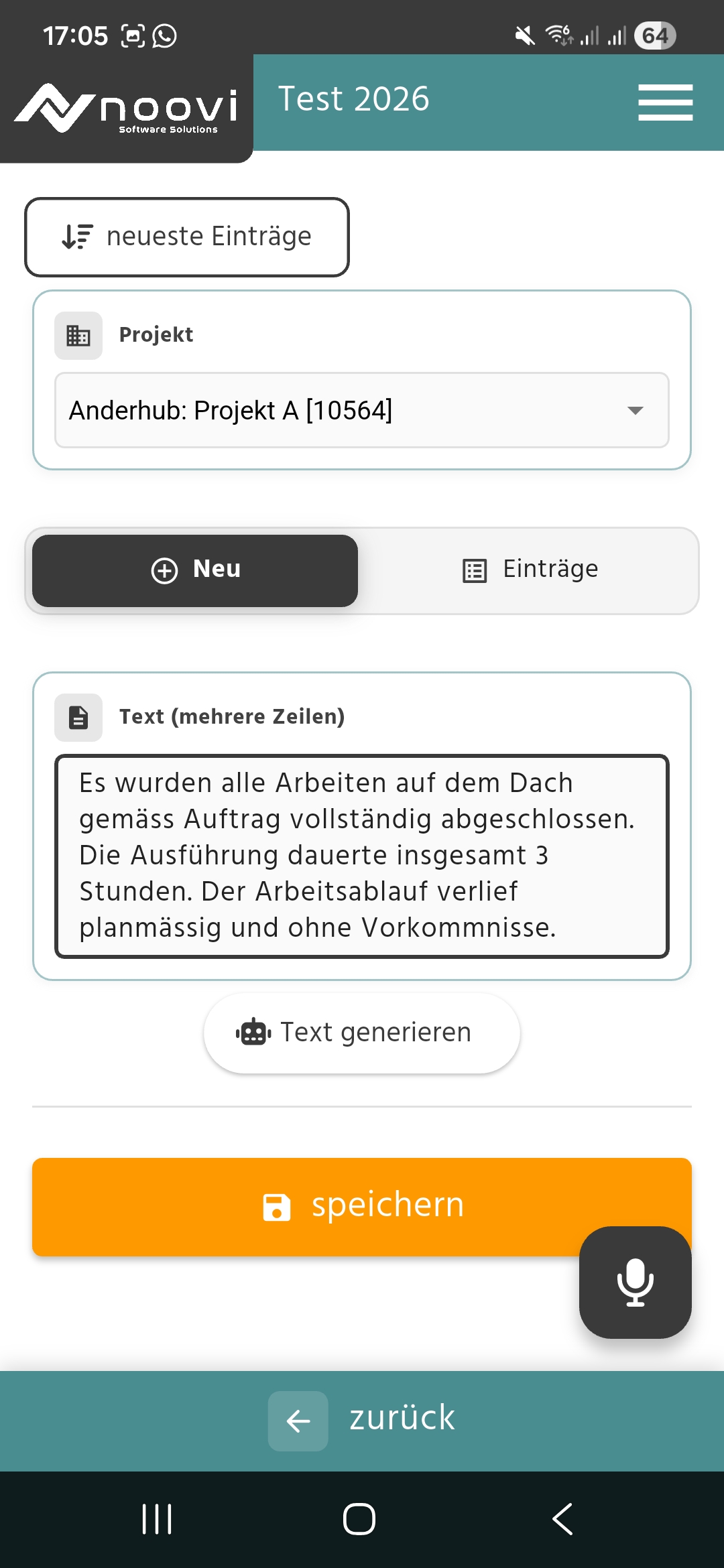The image size is (724, 1568).
Task: Tap the system home button
Action: pos(359,1519)
